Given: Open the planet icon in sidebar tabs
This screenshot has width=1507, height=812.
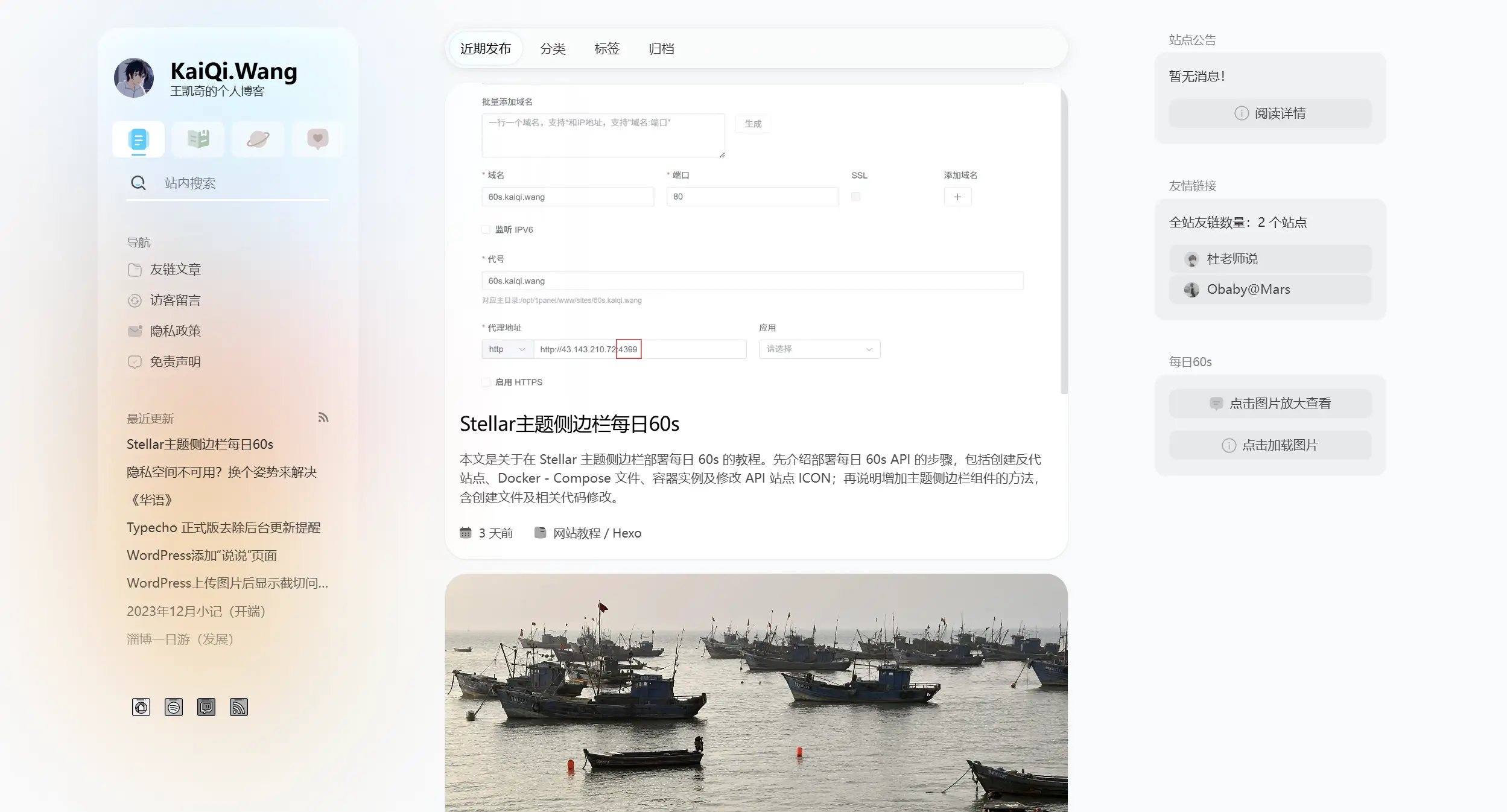Looking at the screenshot, I should coord(258,139).
